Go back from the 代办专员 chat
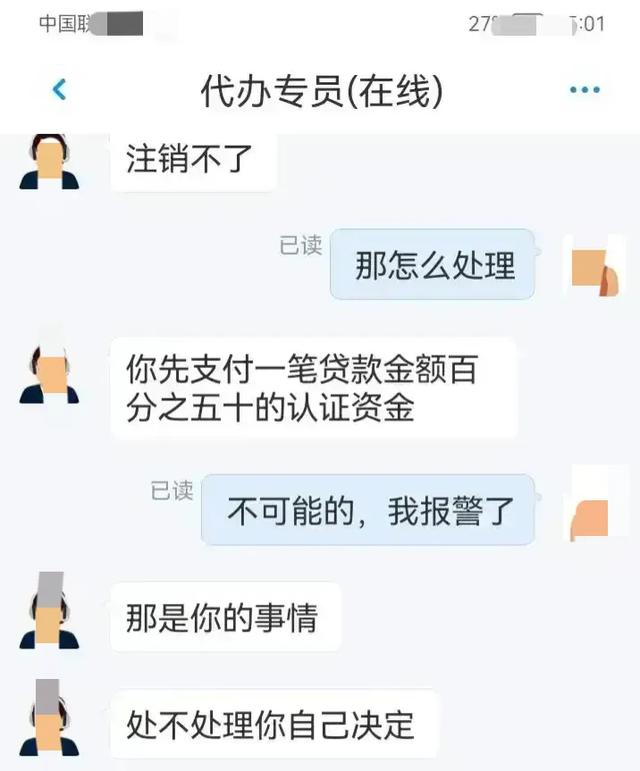Viewport: 640px width, 771px height. click(x=59, y=90)
